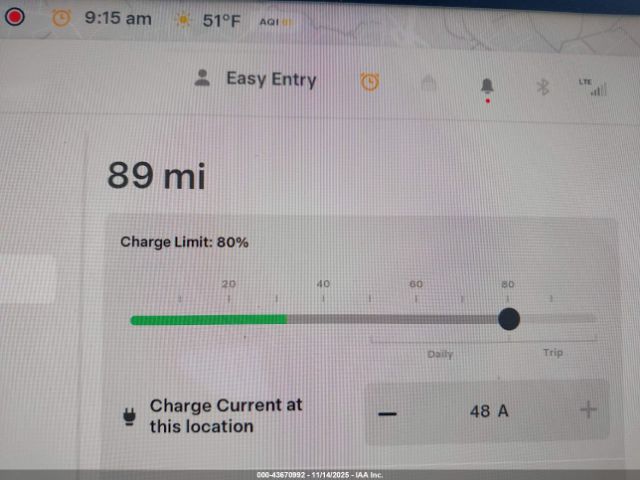Increase charge current with plus button

[588, 410]
